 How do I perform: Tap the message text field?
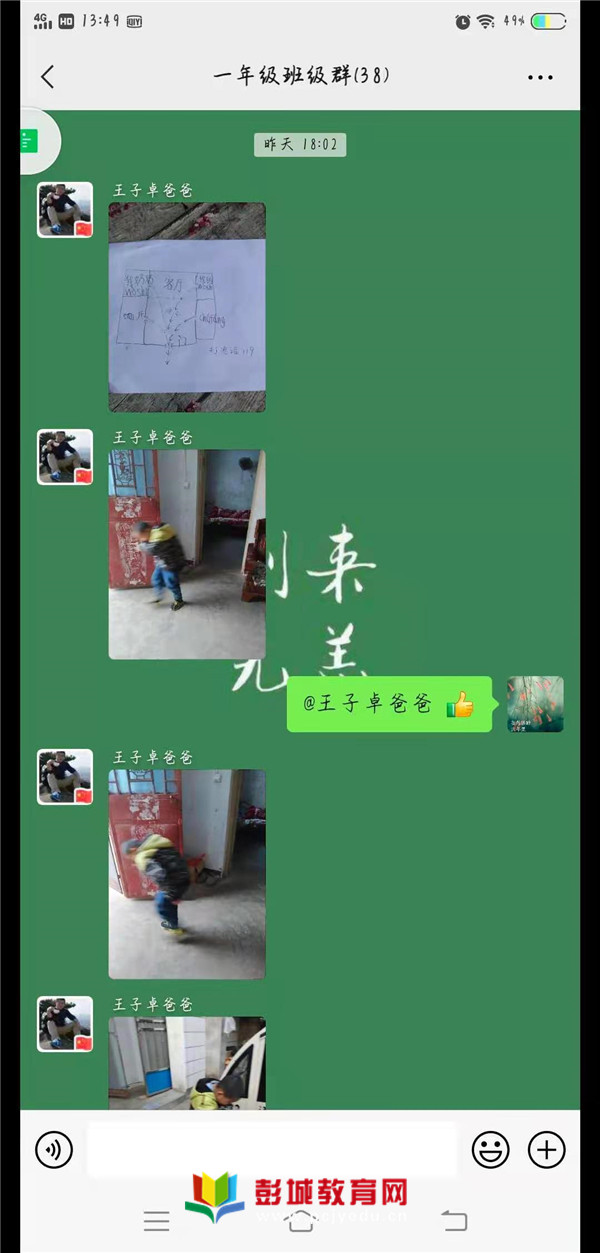coord(270,1150)
